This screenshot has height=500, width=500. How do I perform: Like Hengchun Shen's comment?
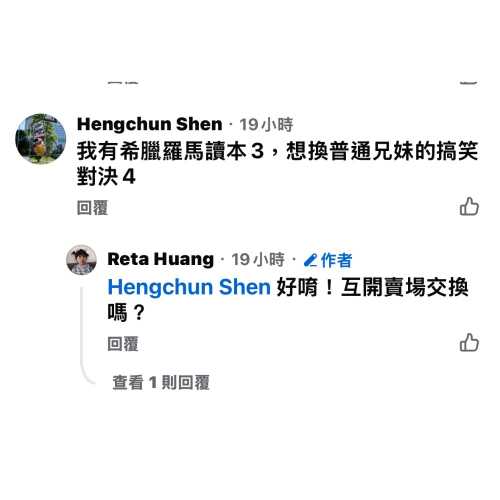point(469,206)
